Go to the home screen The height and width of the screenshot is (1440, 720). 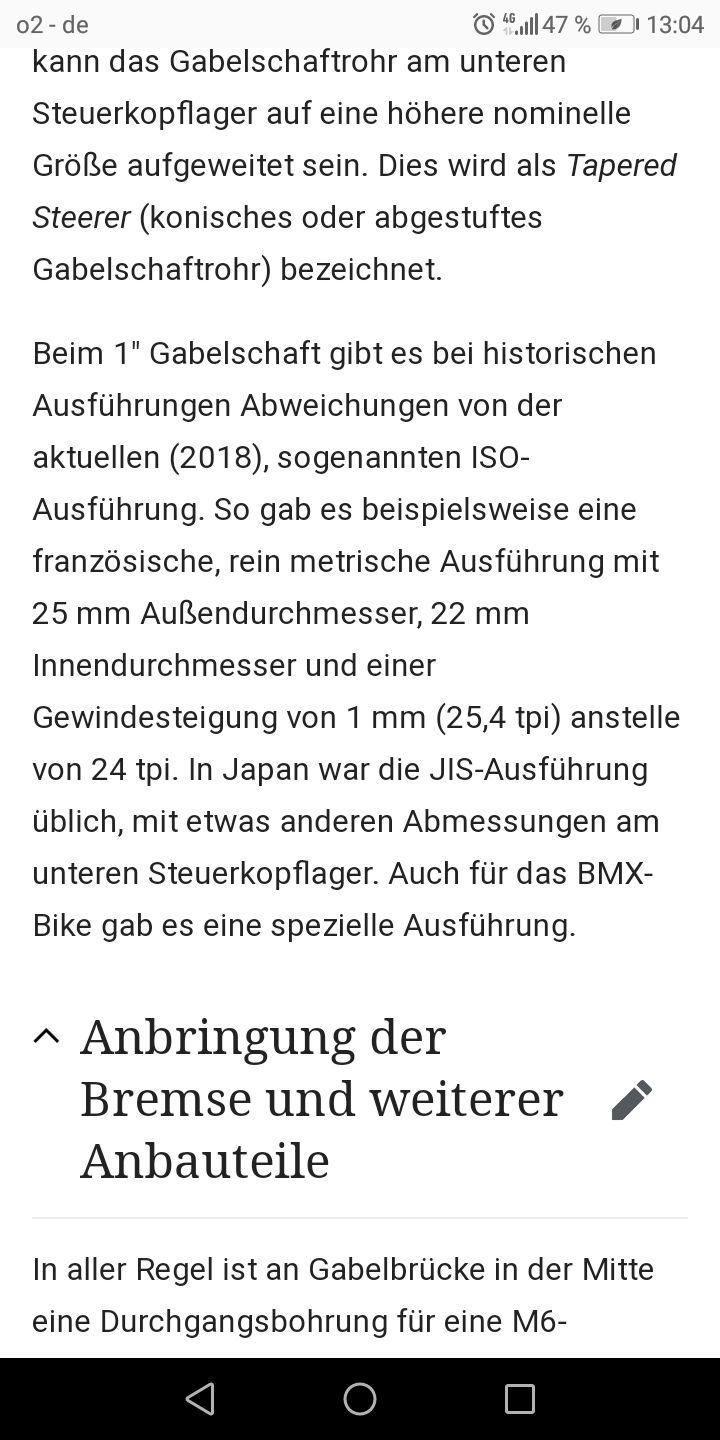pos(360,1399)
